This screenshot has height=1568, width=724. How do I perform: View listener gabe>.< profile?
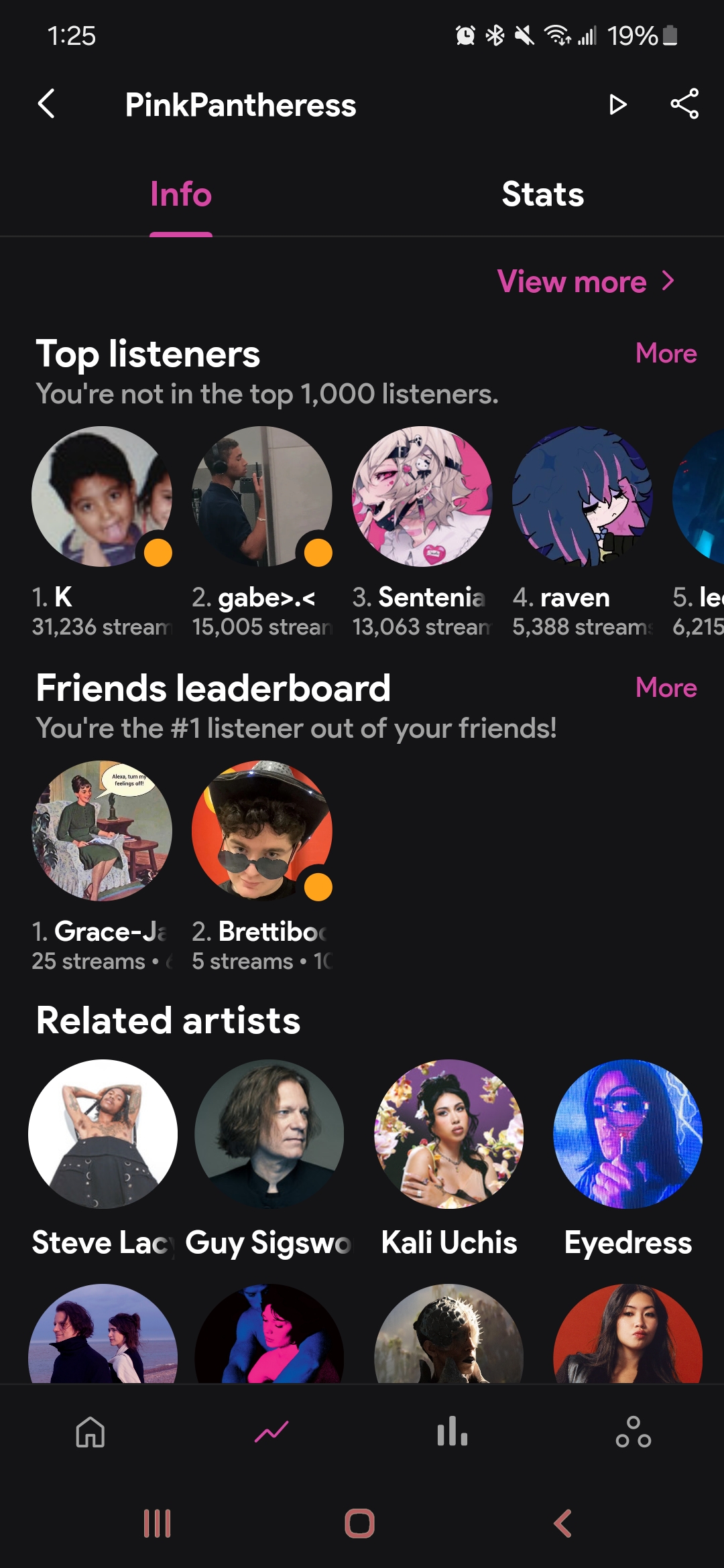262,497
